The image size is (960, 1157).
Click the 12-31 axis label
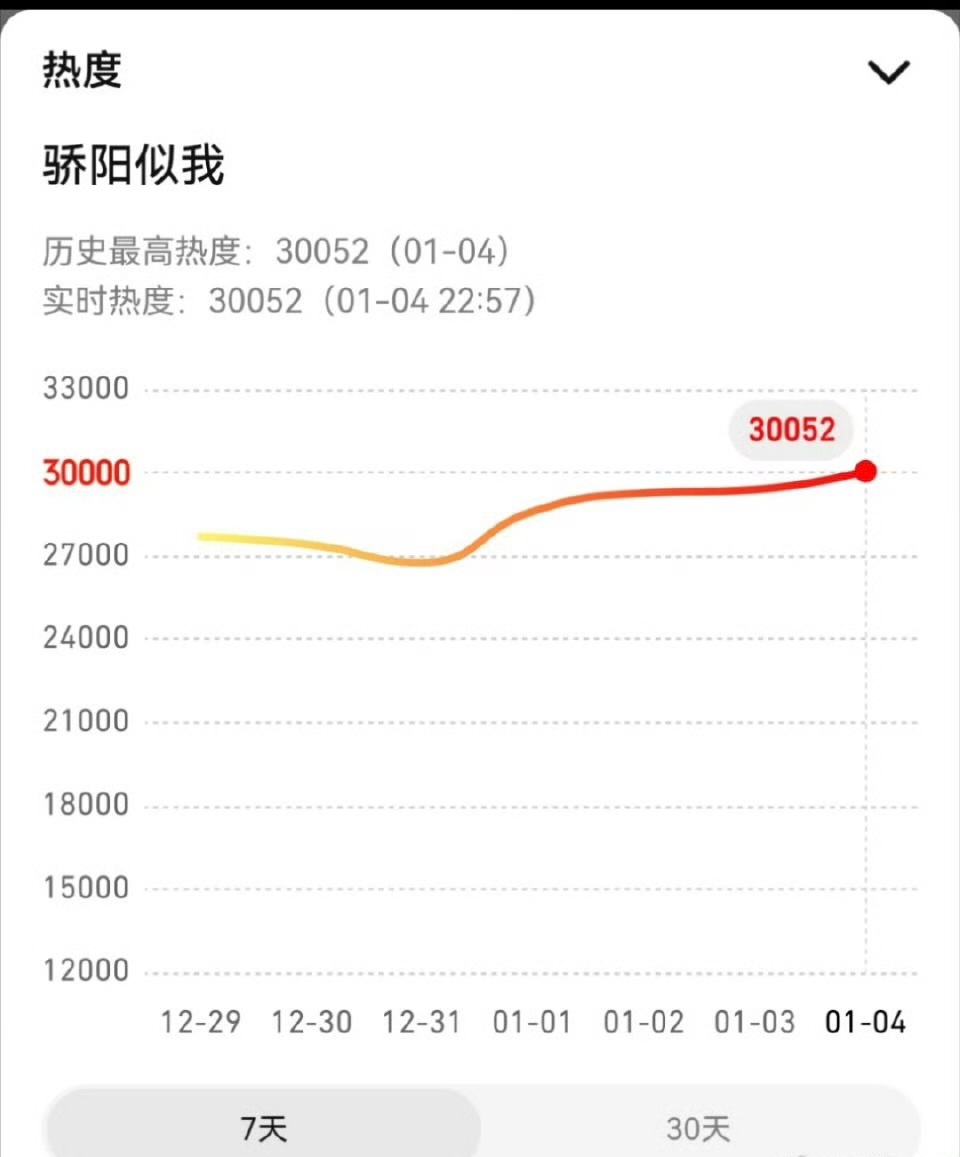(421, 1022)
